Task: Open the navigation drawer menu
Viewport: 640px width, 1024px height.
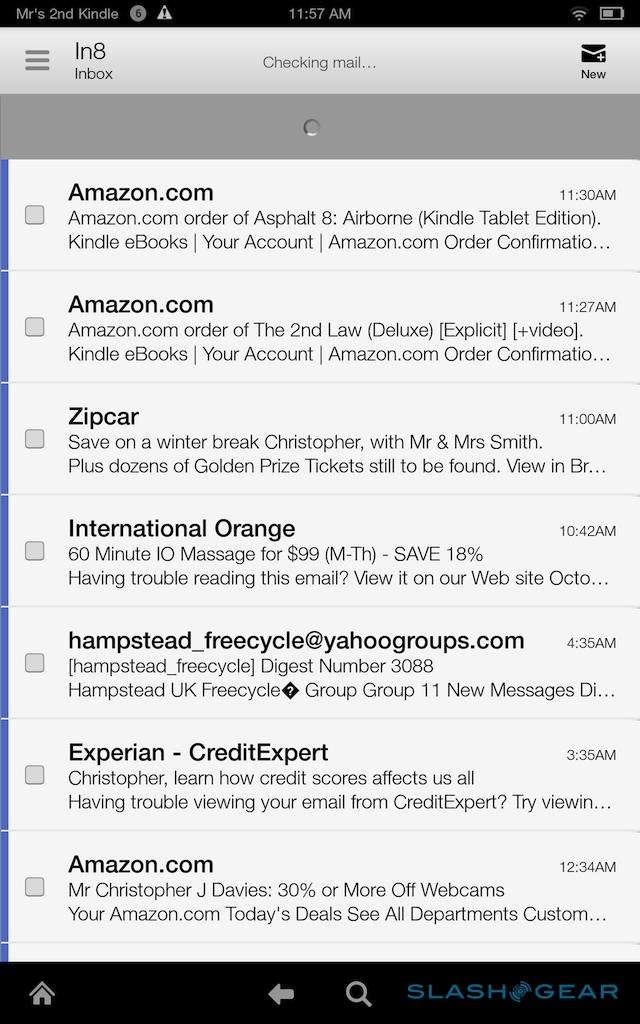Action: 37,61
